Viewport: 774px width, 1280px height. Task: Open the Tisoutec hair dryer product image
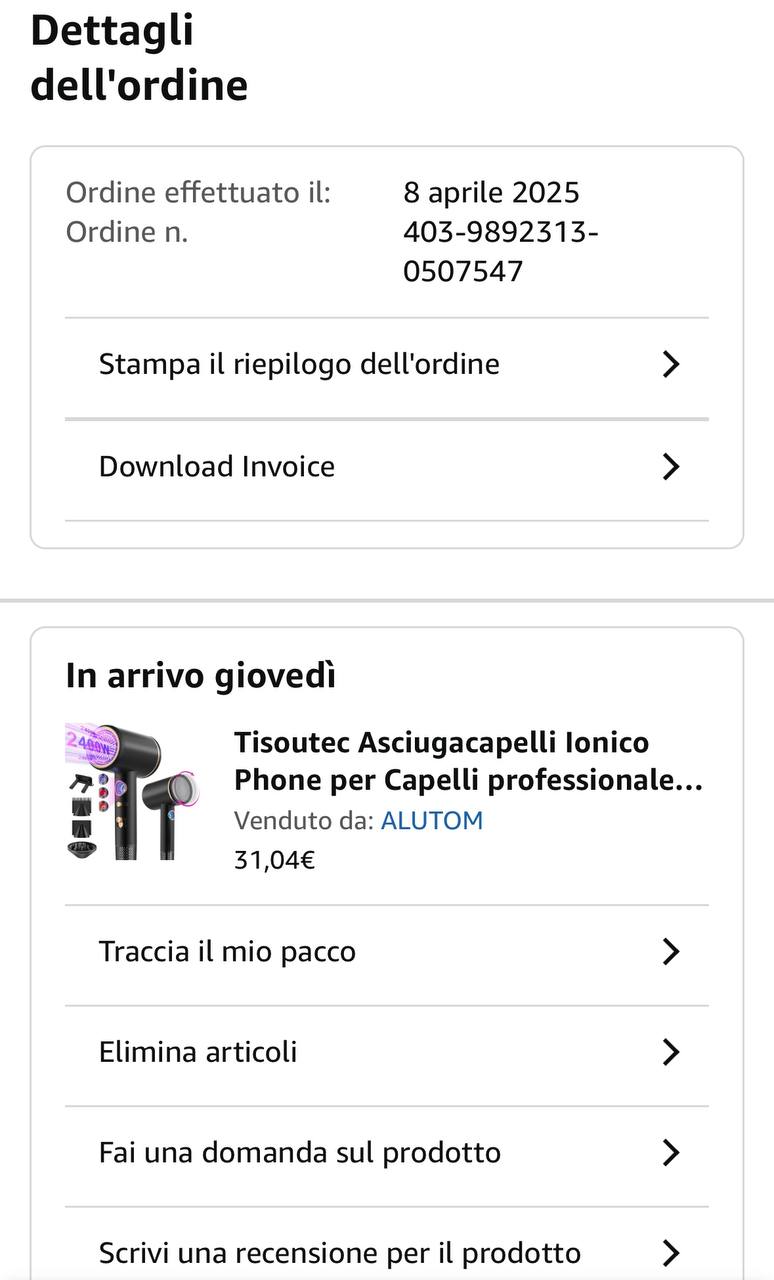click(x=133, y=793)
